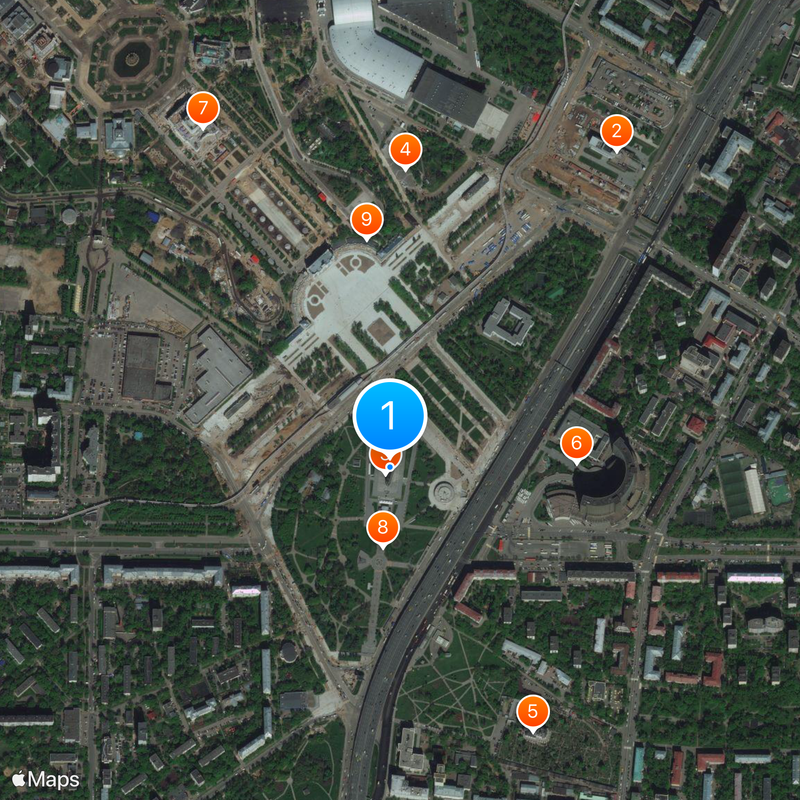The height and width of the screenshot is (800, 800).
Task: Open map pin number 4
Action: click(x=404, y=150)
